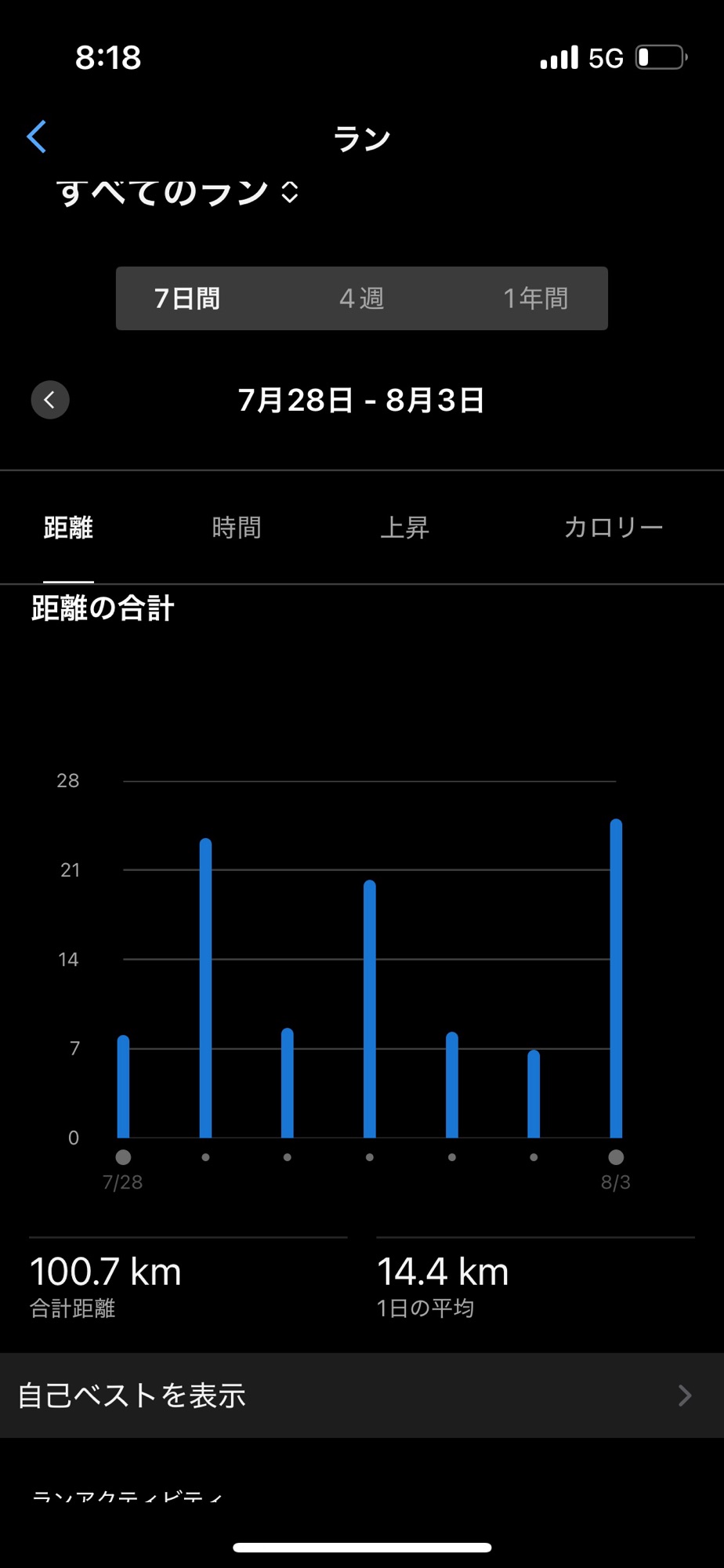Switch to the 1年間 range
The width and height of the screenshot is (724, 1568).
tap(536, 299)
